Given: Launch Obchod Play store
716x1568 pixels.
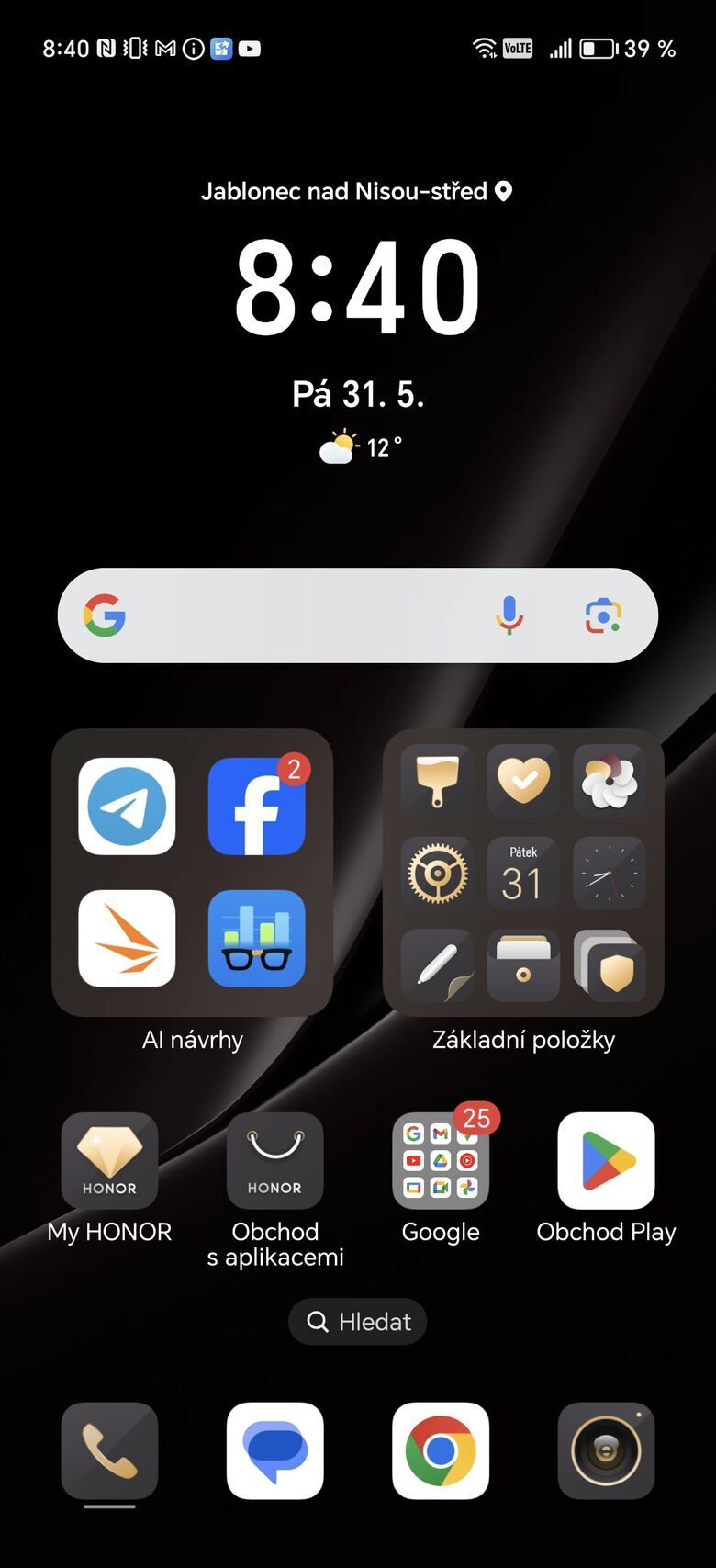Looking at the screenshot, I should click(x=606, y=1160).
